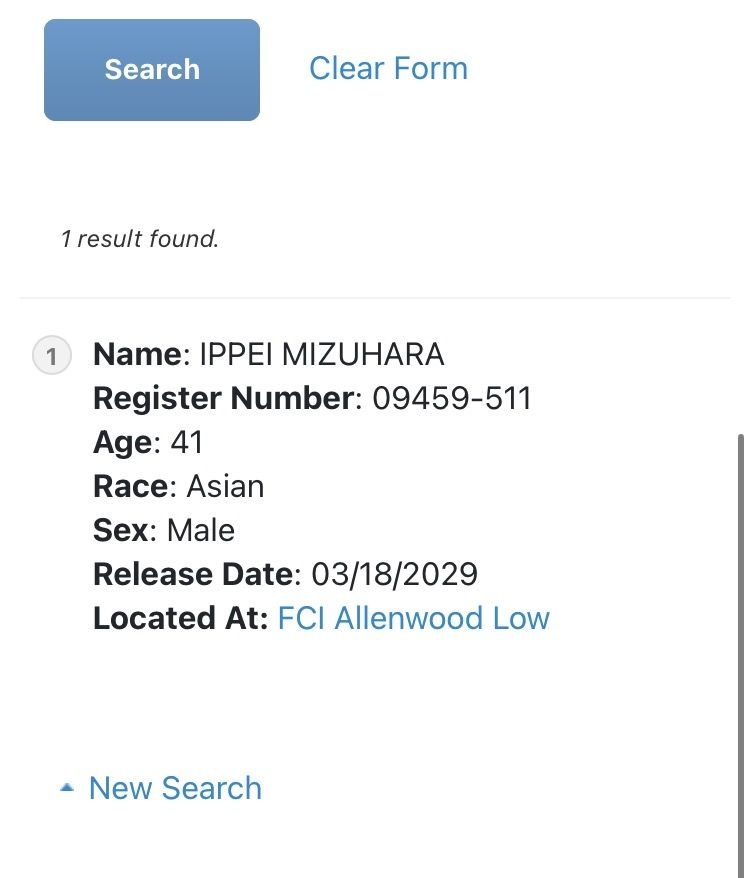
Task: Open the FCI Allenwood Low facility link
Action: click(413, 618)
